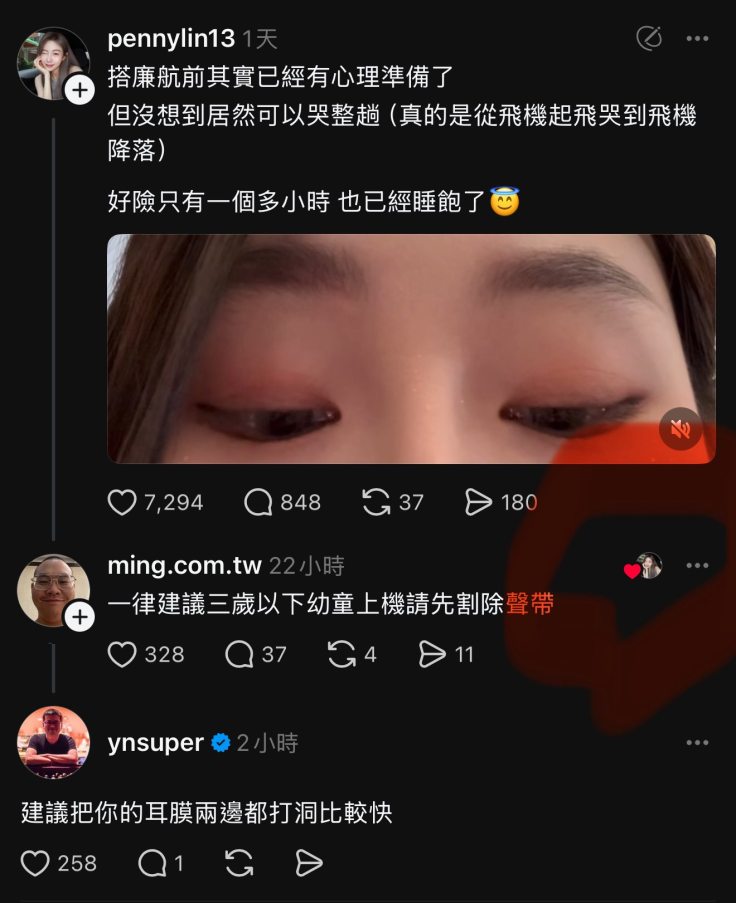Image resolution: width=736 pixels, height=903 pixels.
Task: Share ynsuper's comment
Action: (310, 863)
